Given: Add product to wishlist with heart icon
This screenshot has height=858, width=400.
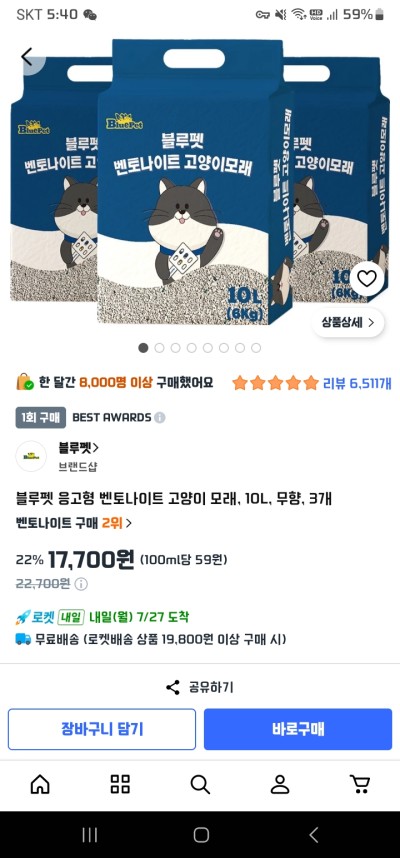Looking at the screenshot, I should pos(367,279).
